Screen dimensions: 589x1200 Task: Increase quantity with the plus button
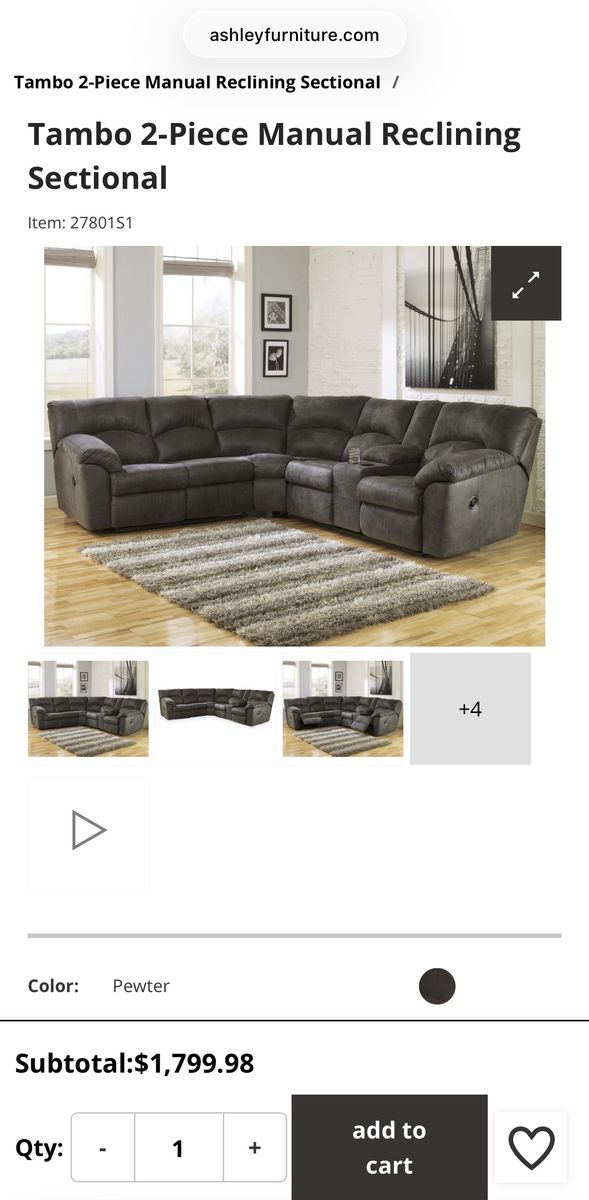[x=254, y=1147]
